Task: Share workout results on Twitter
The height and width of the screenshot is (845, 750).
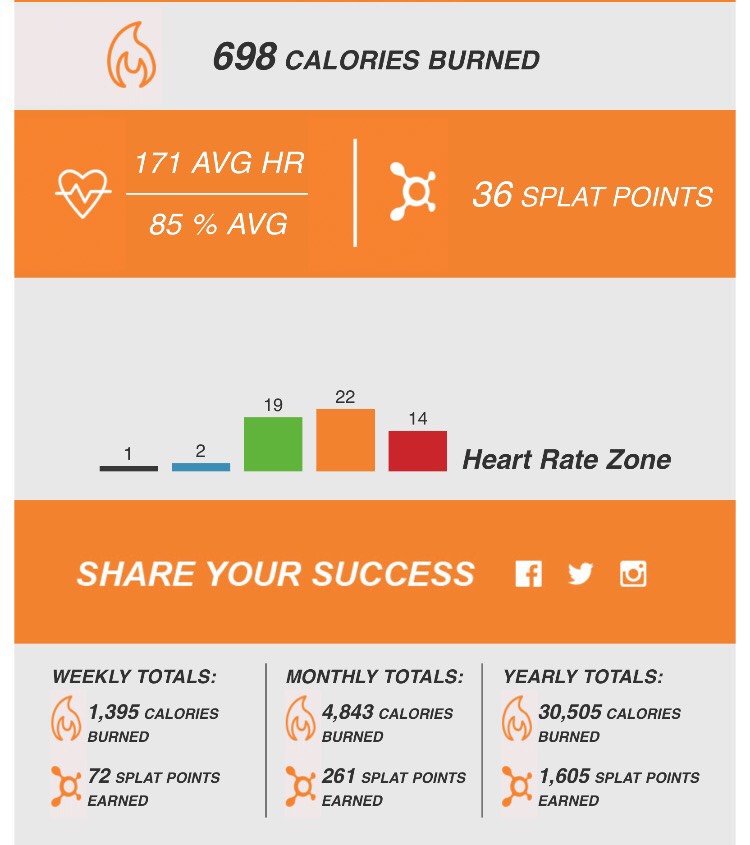Action: tap(580, 574)
